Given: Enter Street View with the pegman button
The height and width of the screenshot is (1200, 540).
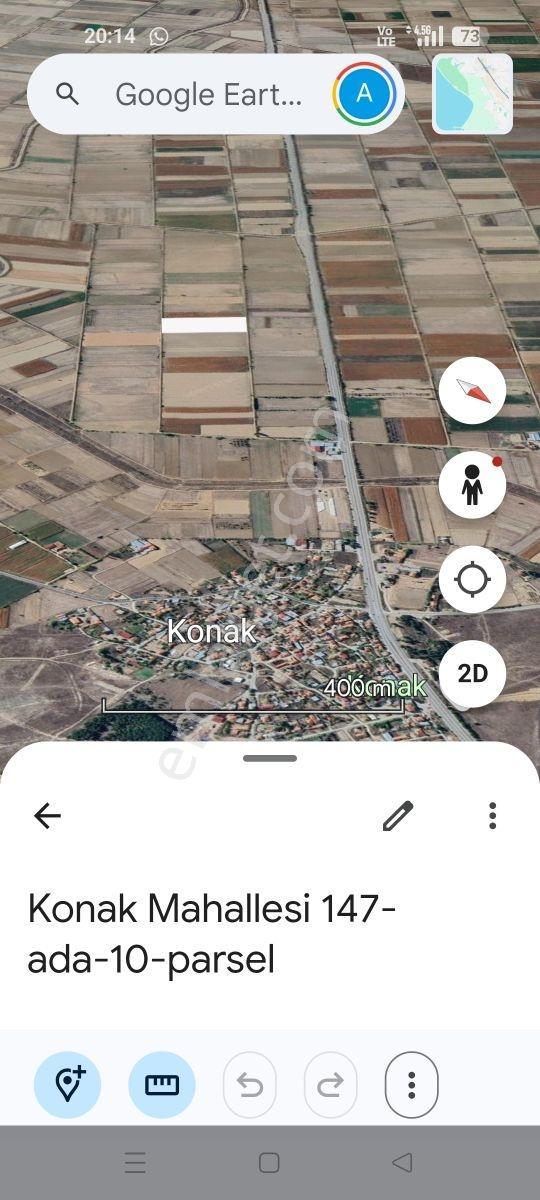Looking at the screenshot, I should 472,485.
